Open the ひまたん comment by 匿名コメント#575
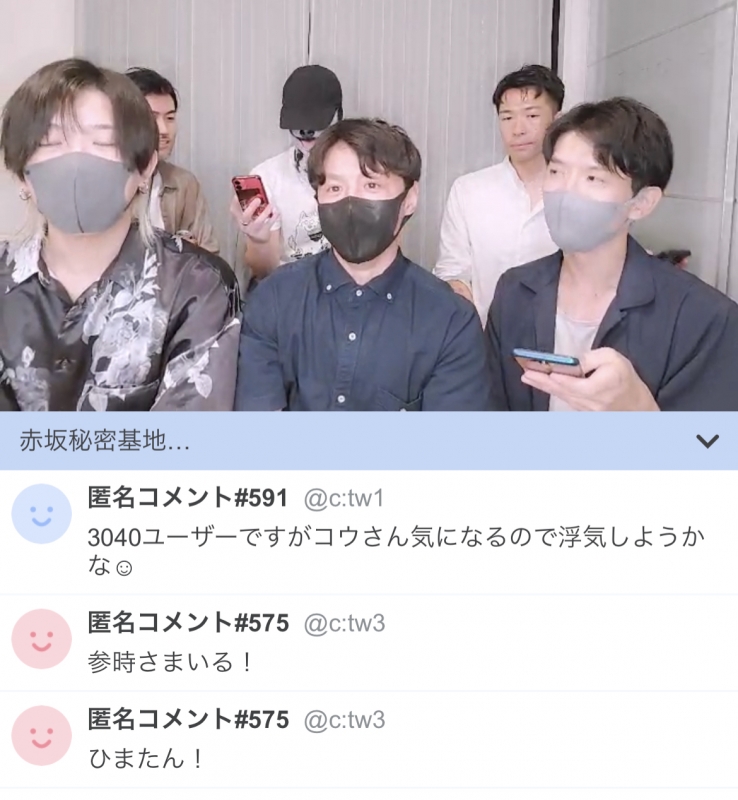Screen dimensions: 738x800 (147, 758)
